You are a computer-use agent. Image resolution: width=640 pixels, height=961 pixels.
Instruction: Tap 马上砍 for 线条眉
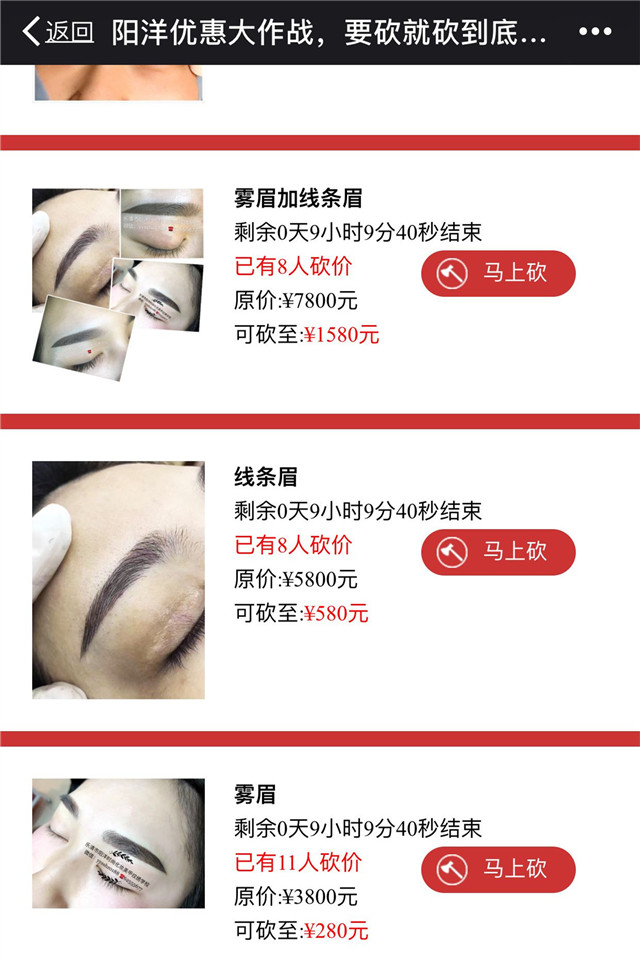[x=498, y=552]
